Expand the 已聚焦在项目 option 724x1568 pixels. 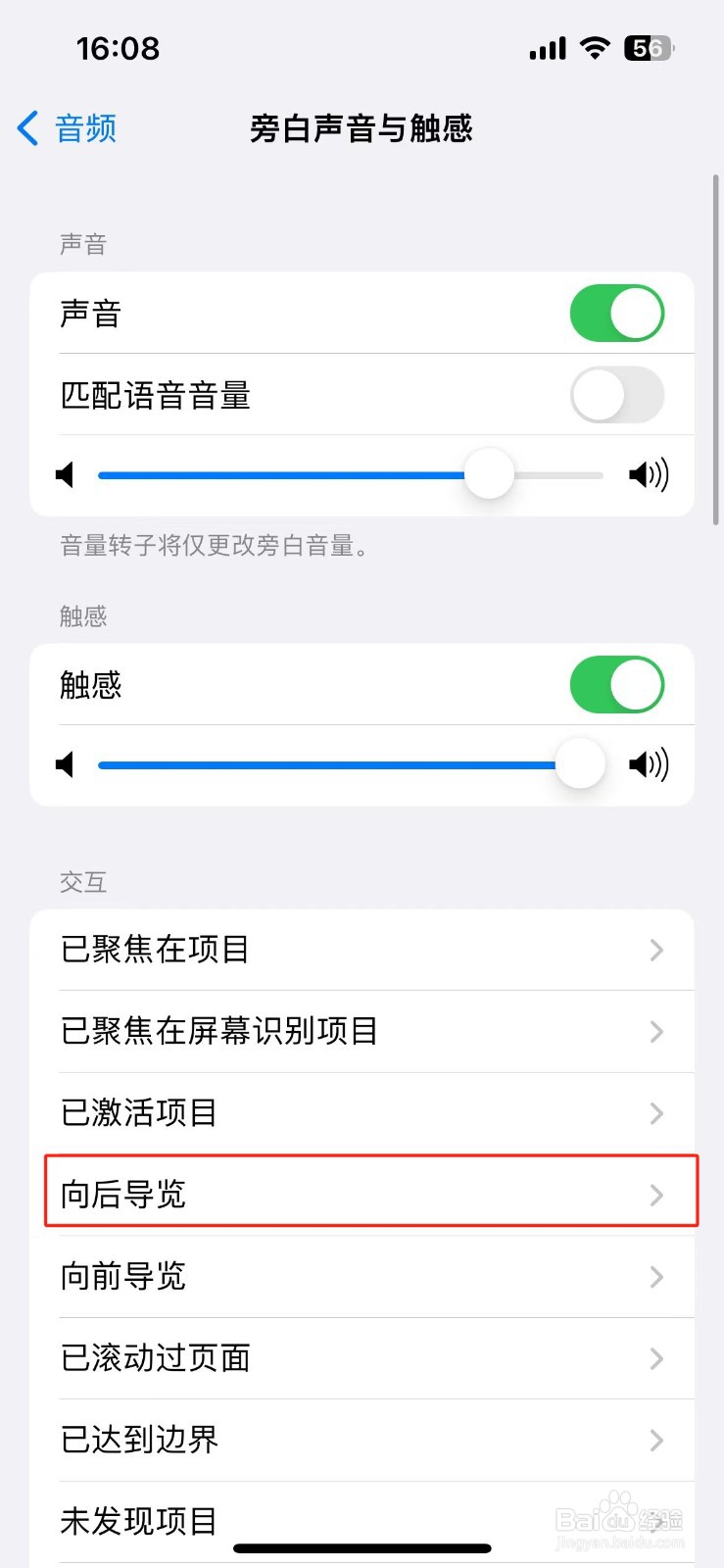click(362, 949)
